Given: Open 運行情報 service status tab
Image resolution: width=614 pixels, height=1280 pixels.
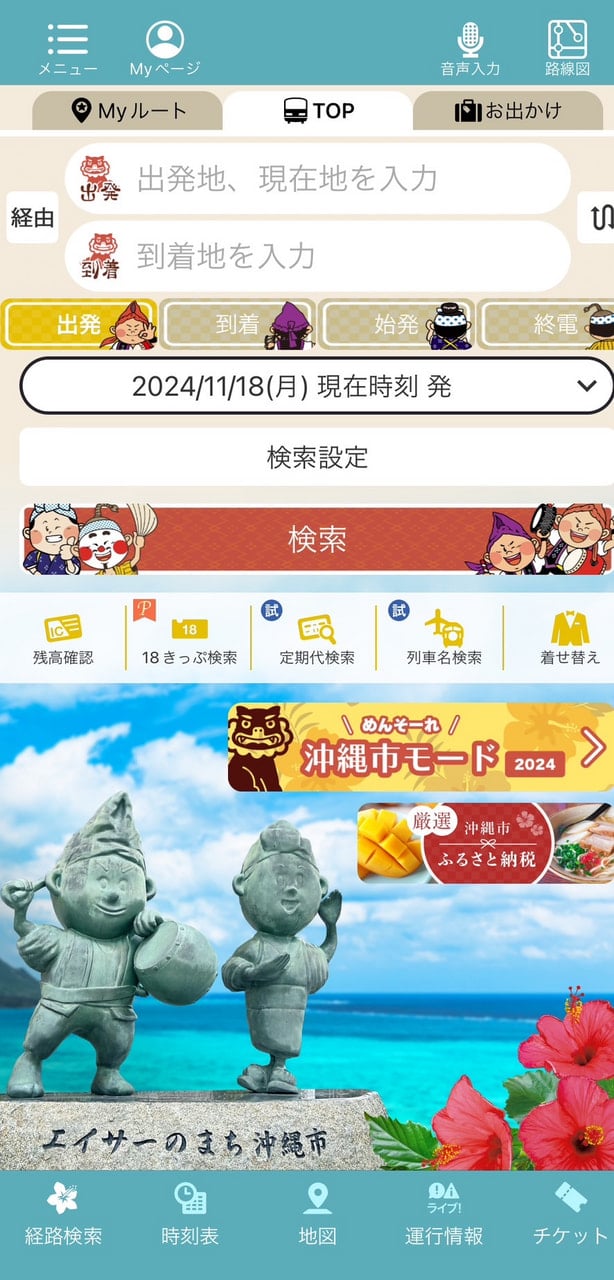Looking at the screenshot, I should [x=443, y=1215].
